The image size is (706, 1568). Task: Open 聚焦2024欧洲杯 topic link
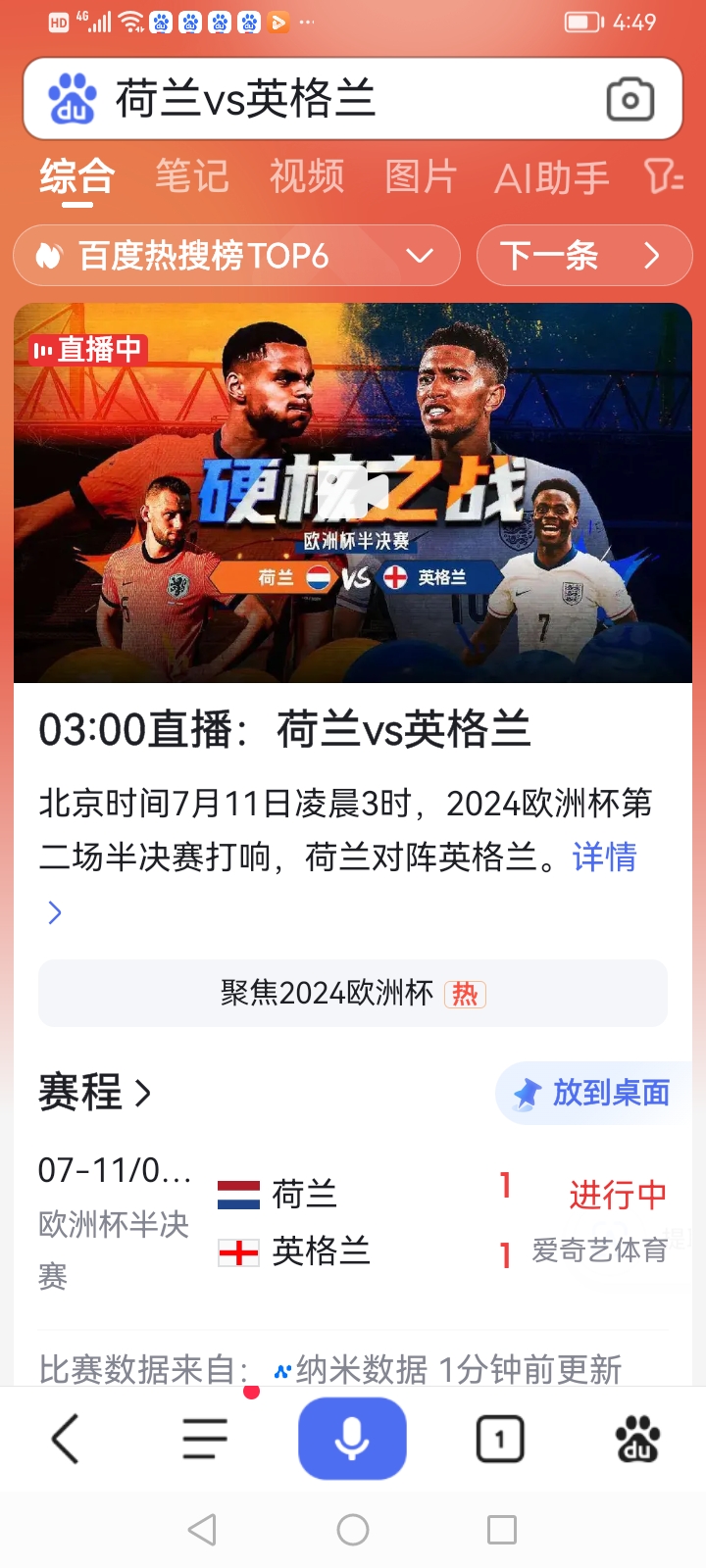(352, 993)
